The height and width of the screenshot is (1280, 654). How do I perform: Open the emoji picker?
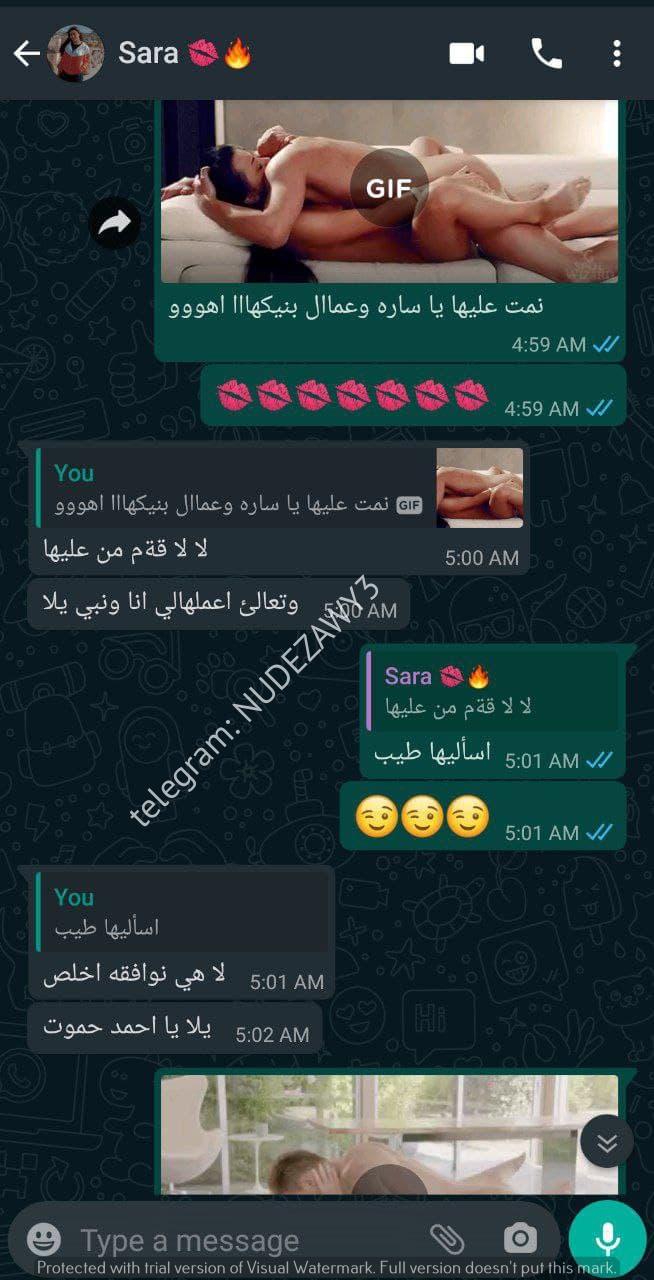[44, 1240]
